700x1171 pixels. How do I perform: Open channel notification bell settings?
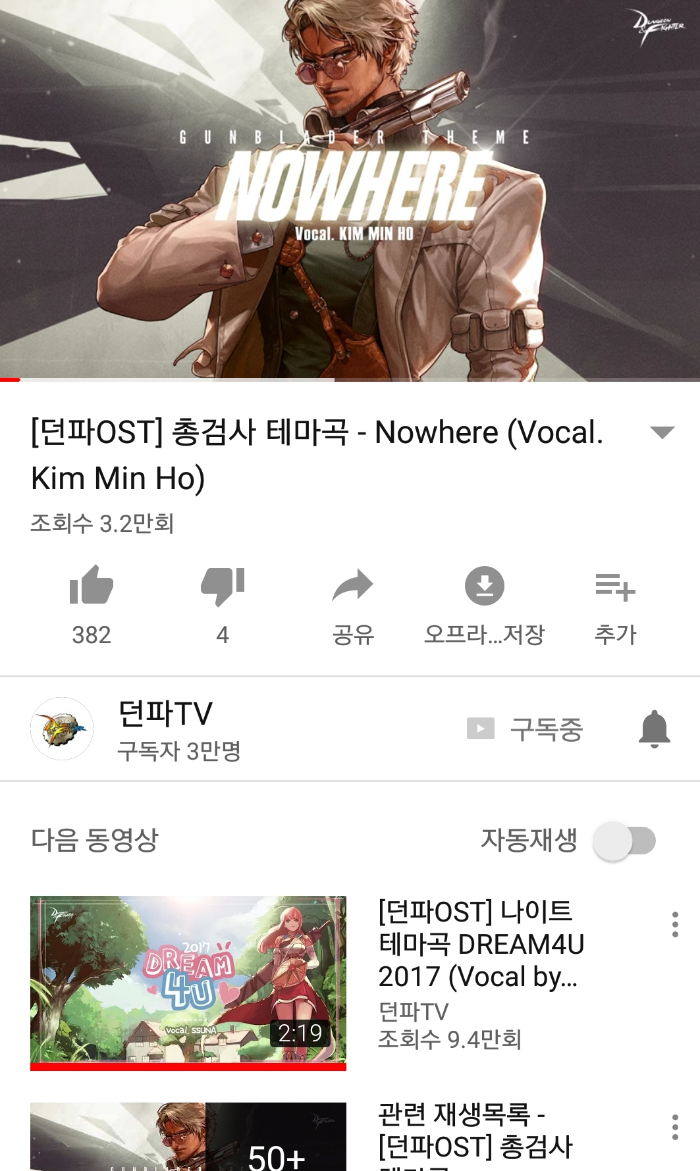pyautogui.click(x=654, y=729)
